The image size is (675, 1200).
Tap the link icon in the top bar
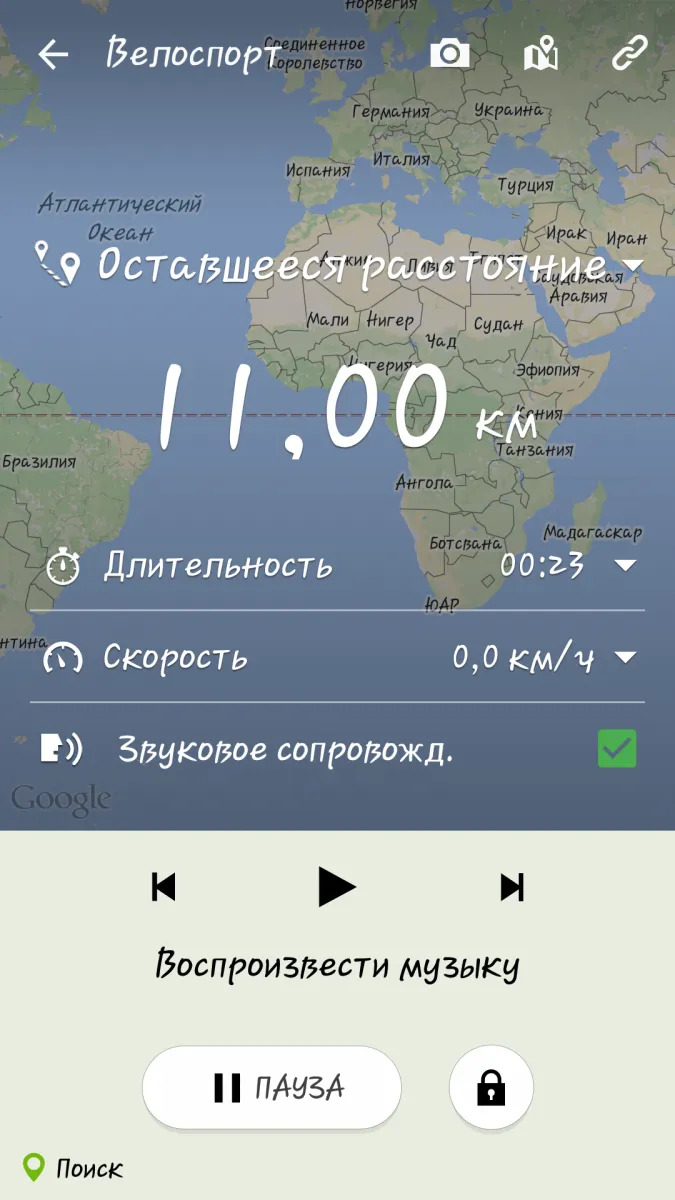[x=630, y=54]
